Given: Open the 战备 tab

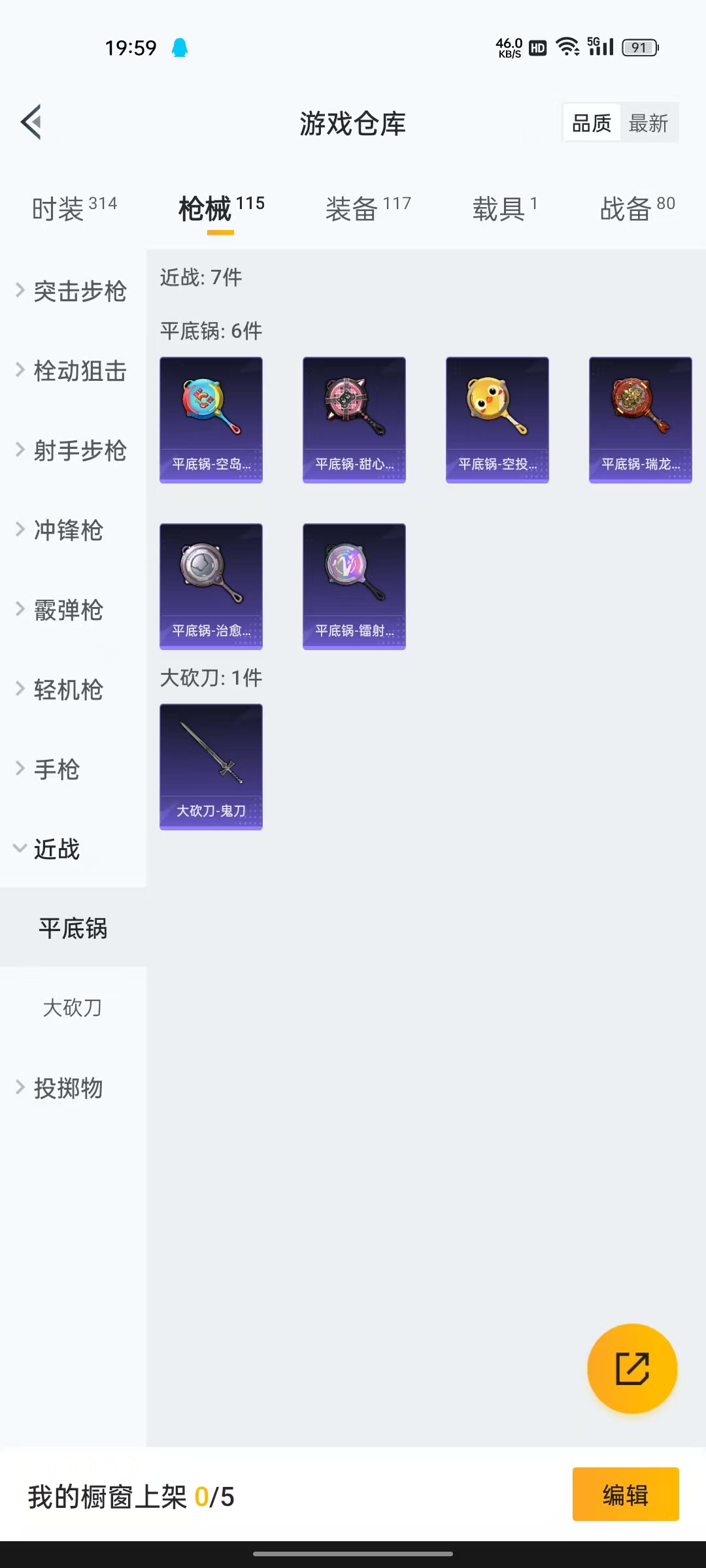Looking at the screenshot, I should 637,209.
